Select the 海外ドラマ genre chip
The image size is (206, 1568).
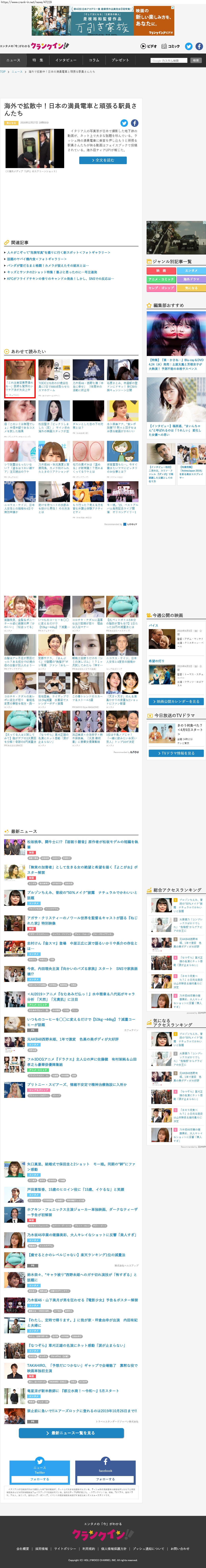[x=191, y=279]
